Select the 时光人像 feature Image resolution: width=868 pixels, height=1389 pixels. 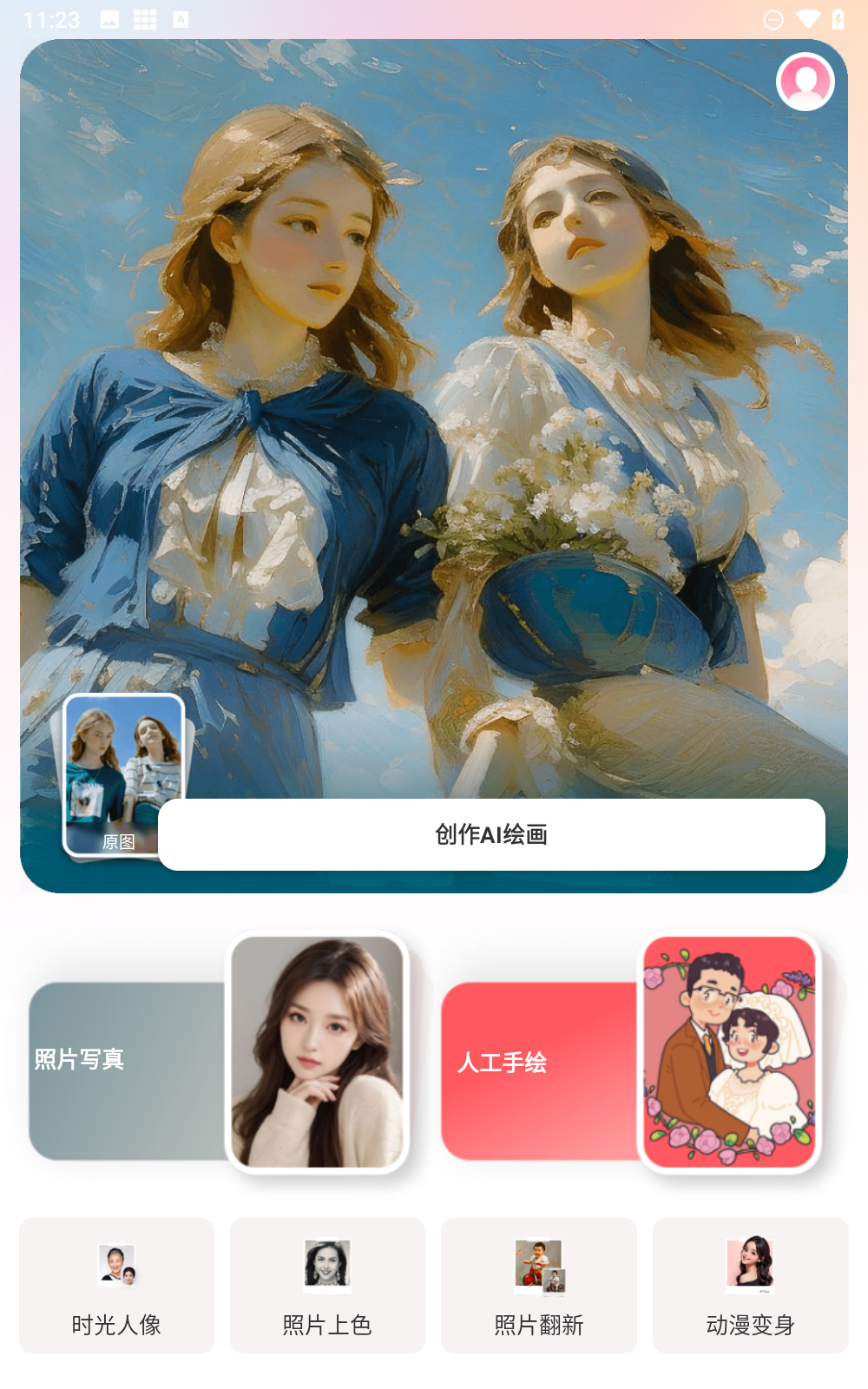coord(116,1285)
